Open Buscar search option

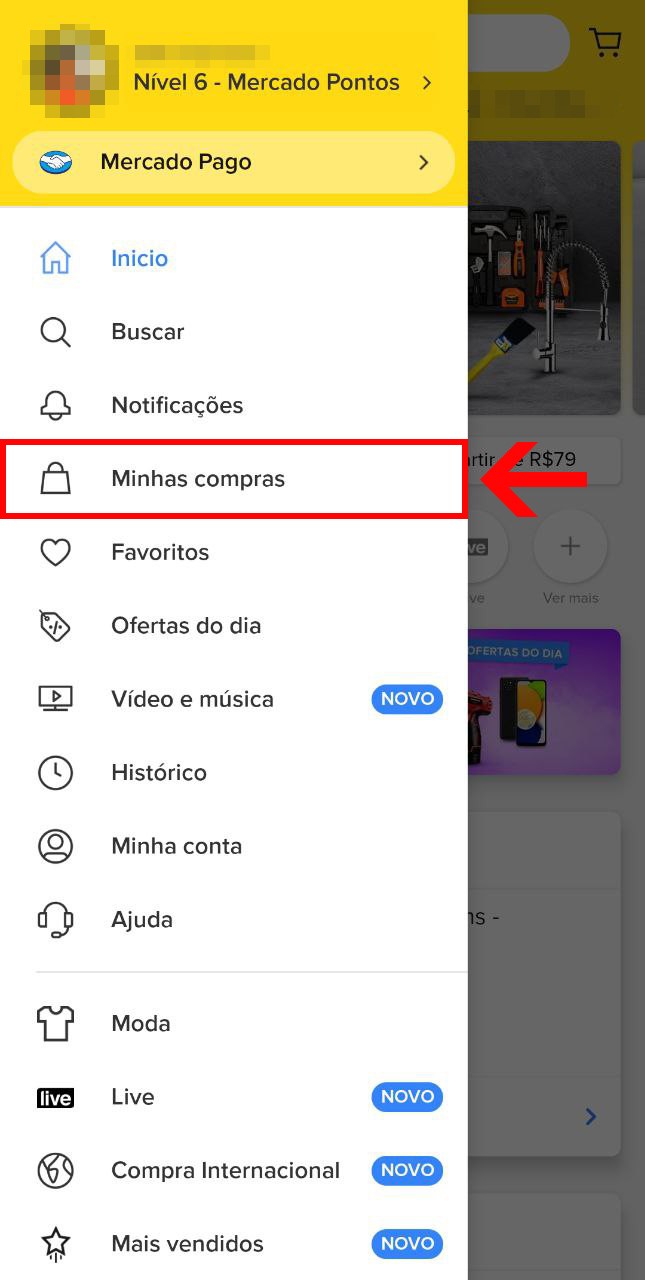(147, 332)
